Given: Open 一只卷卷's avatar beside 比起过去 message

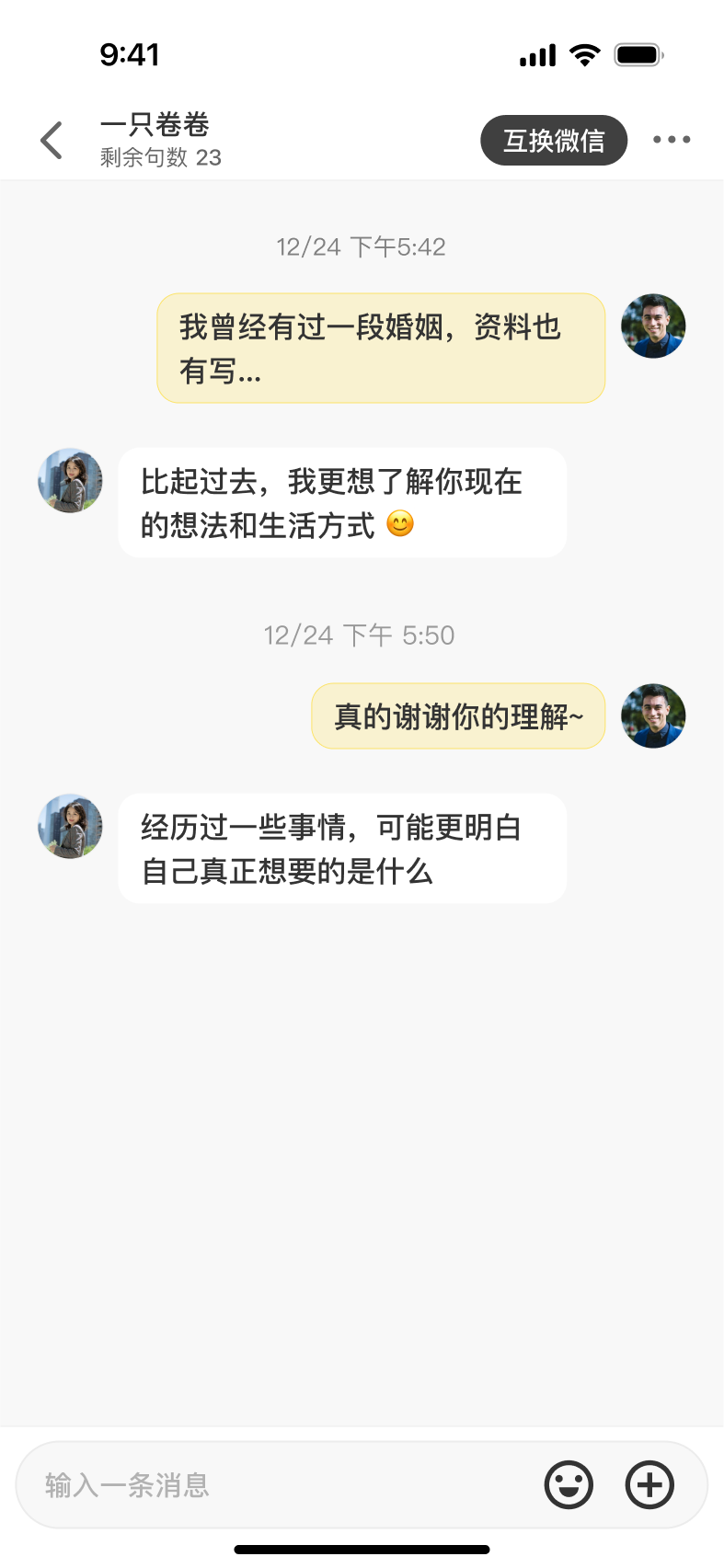Looking at the screenshot, I should (x=70, y=481).
